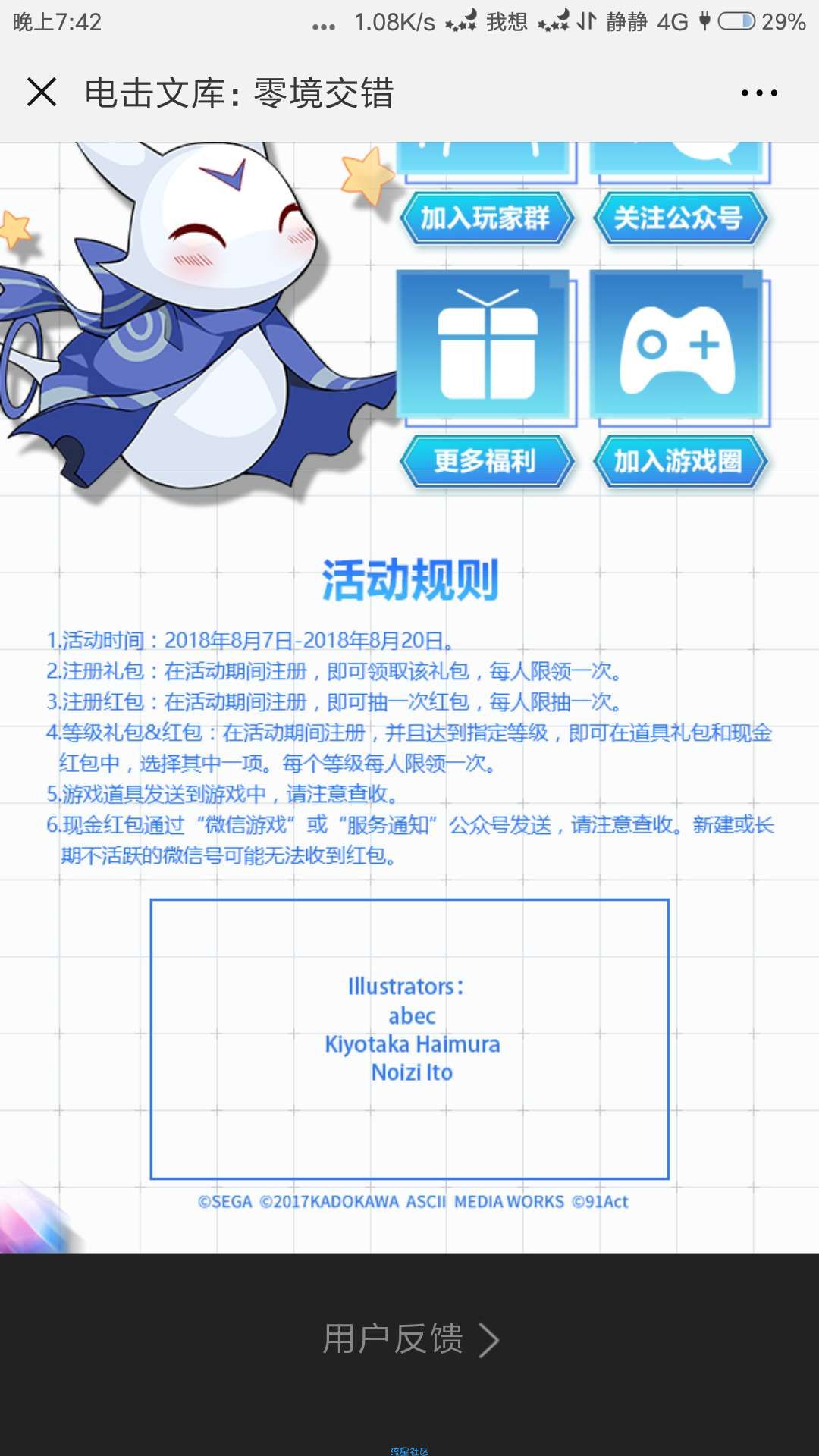The width and height of the screenshot is (819, 1456).
Task: Tap the 关注公众号 button
Action: [x=679, y=218]
